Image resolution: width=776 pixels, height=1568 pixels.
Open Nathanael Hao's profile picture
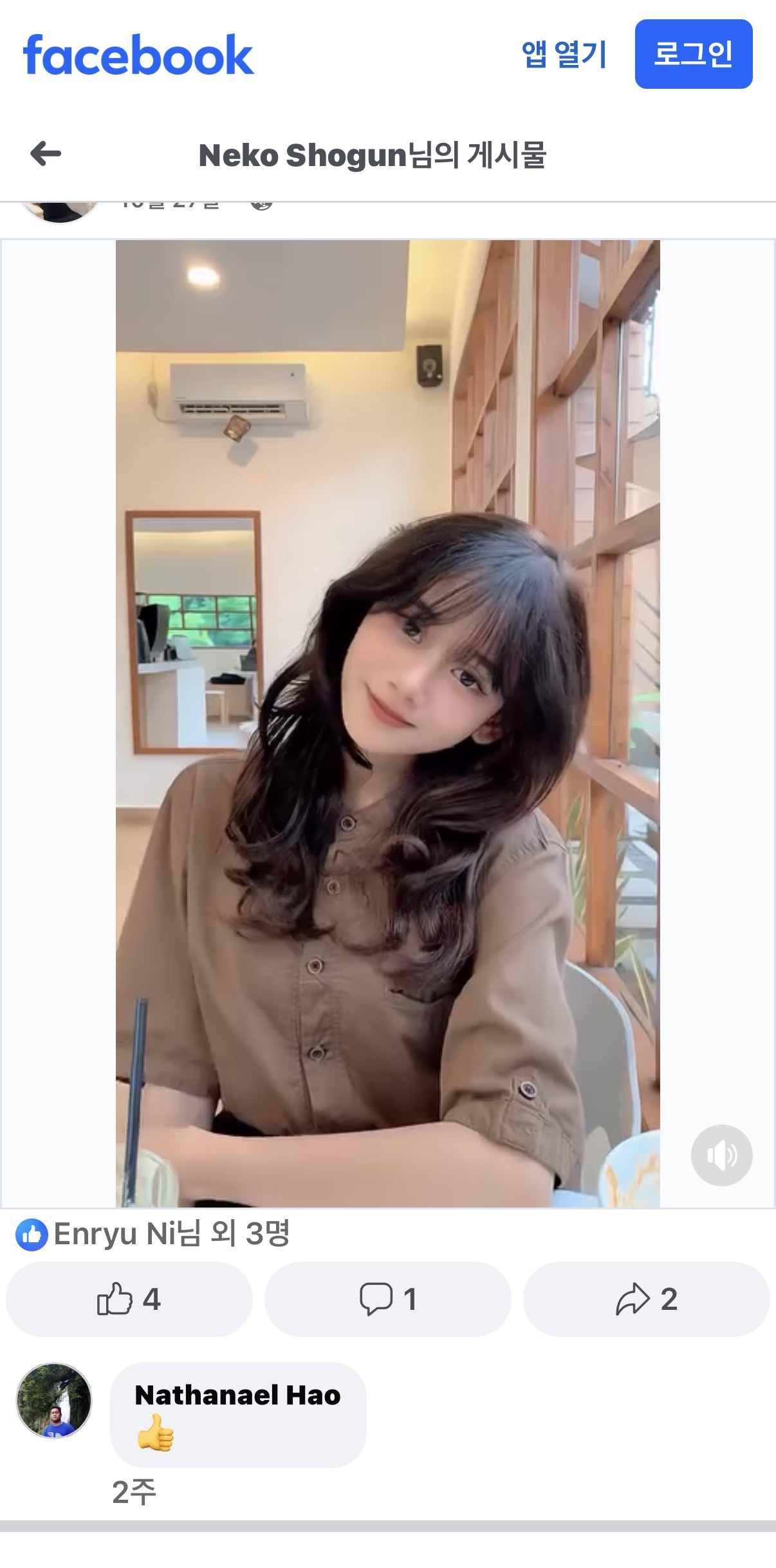point(54,1400)
